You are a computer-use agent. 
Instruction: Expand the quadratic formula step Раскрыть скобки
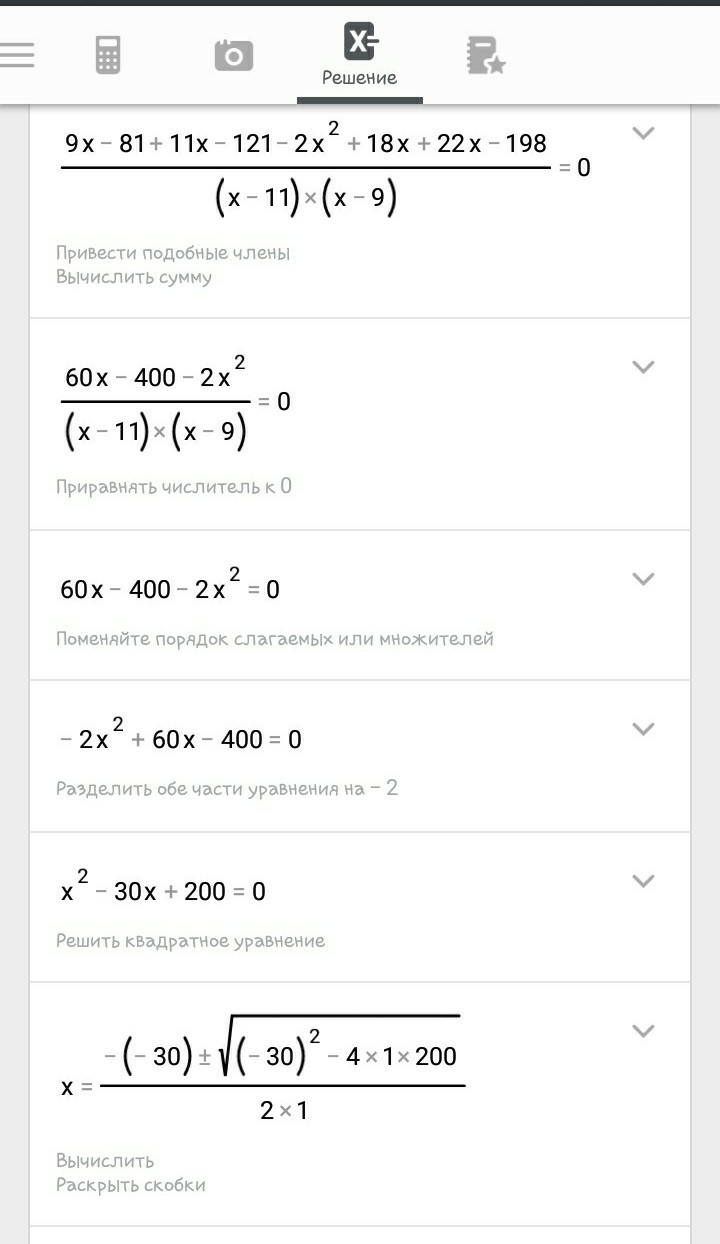[x=644, y=1031]
